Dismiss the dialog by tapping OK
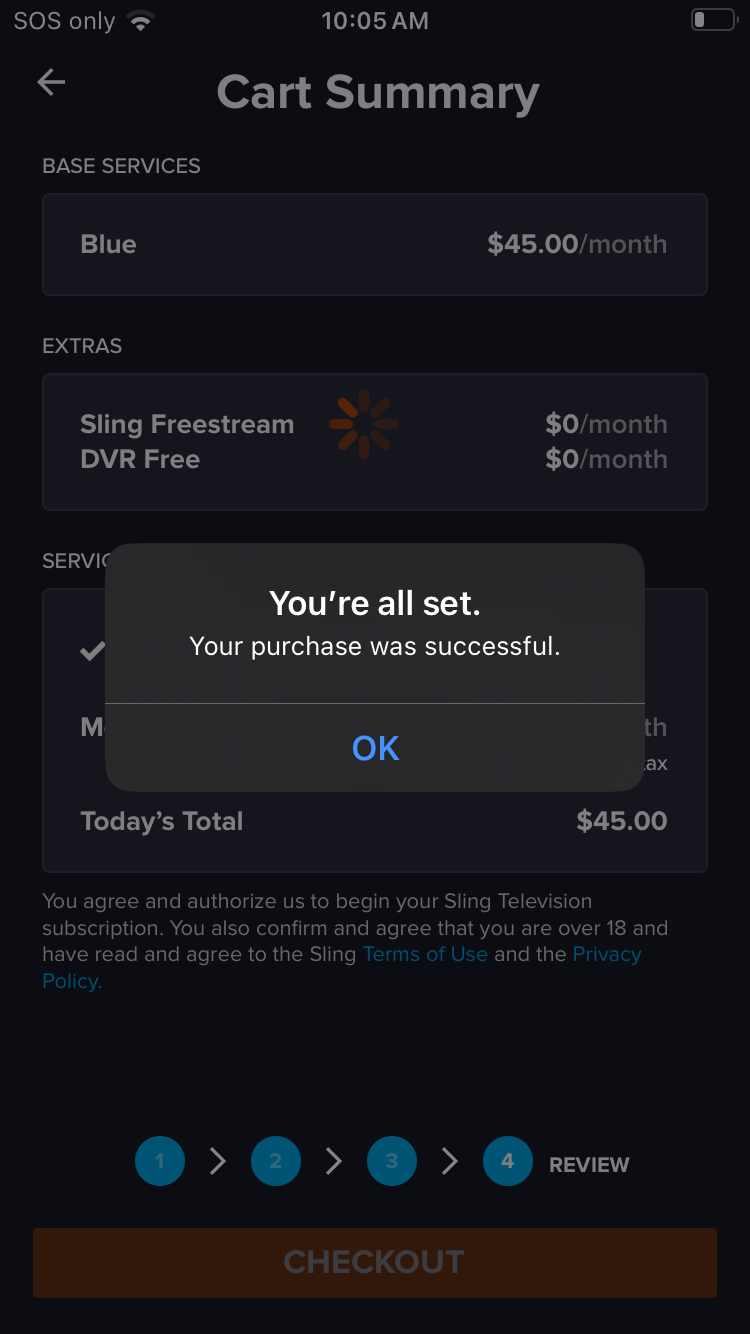The image size is (750, 1334). pyautogui.click(x=375, y=747)
